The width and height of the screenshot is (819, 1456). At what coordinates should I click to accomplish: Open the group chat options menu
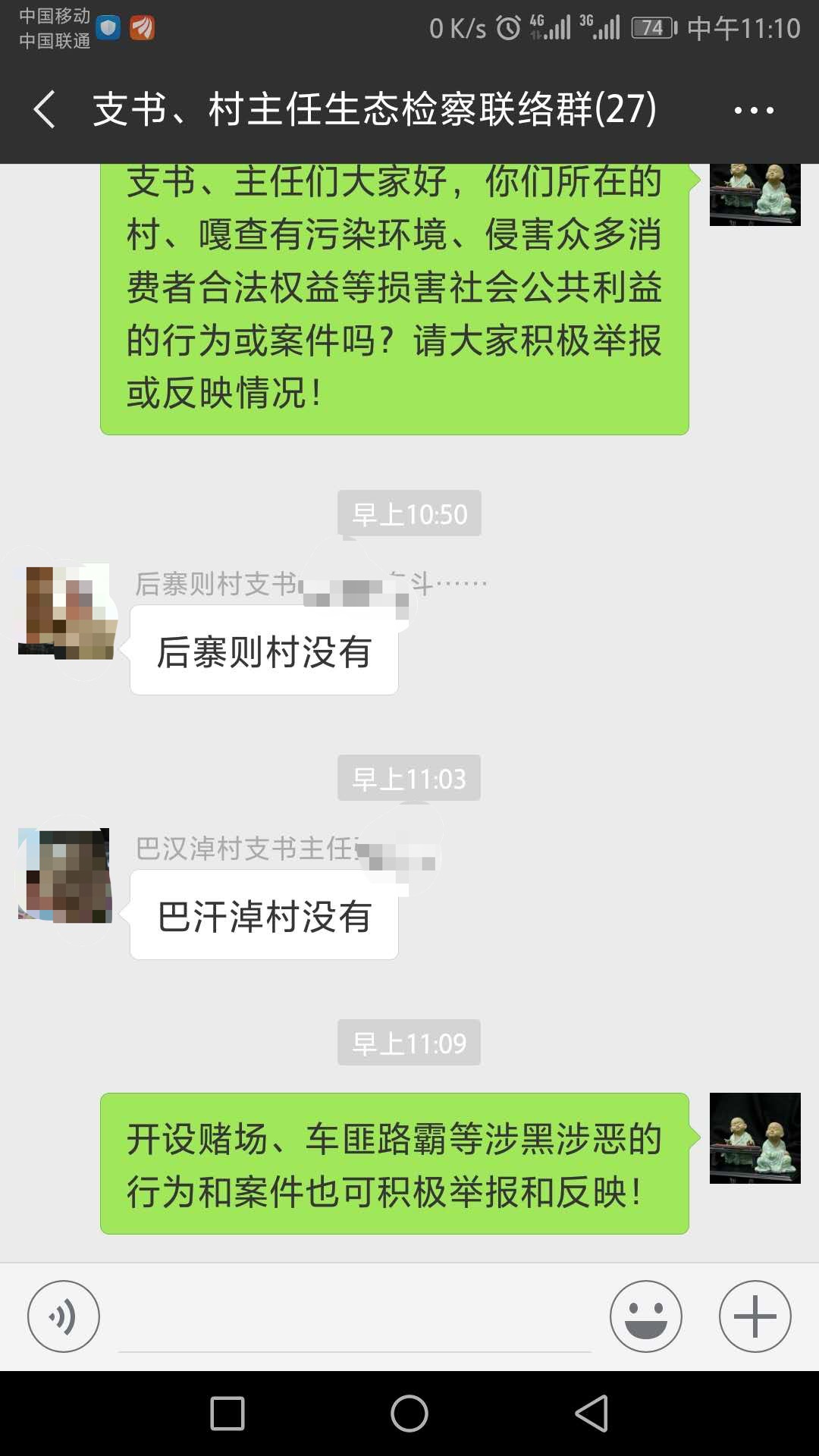(x=754, y=110)
